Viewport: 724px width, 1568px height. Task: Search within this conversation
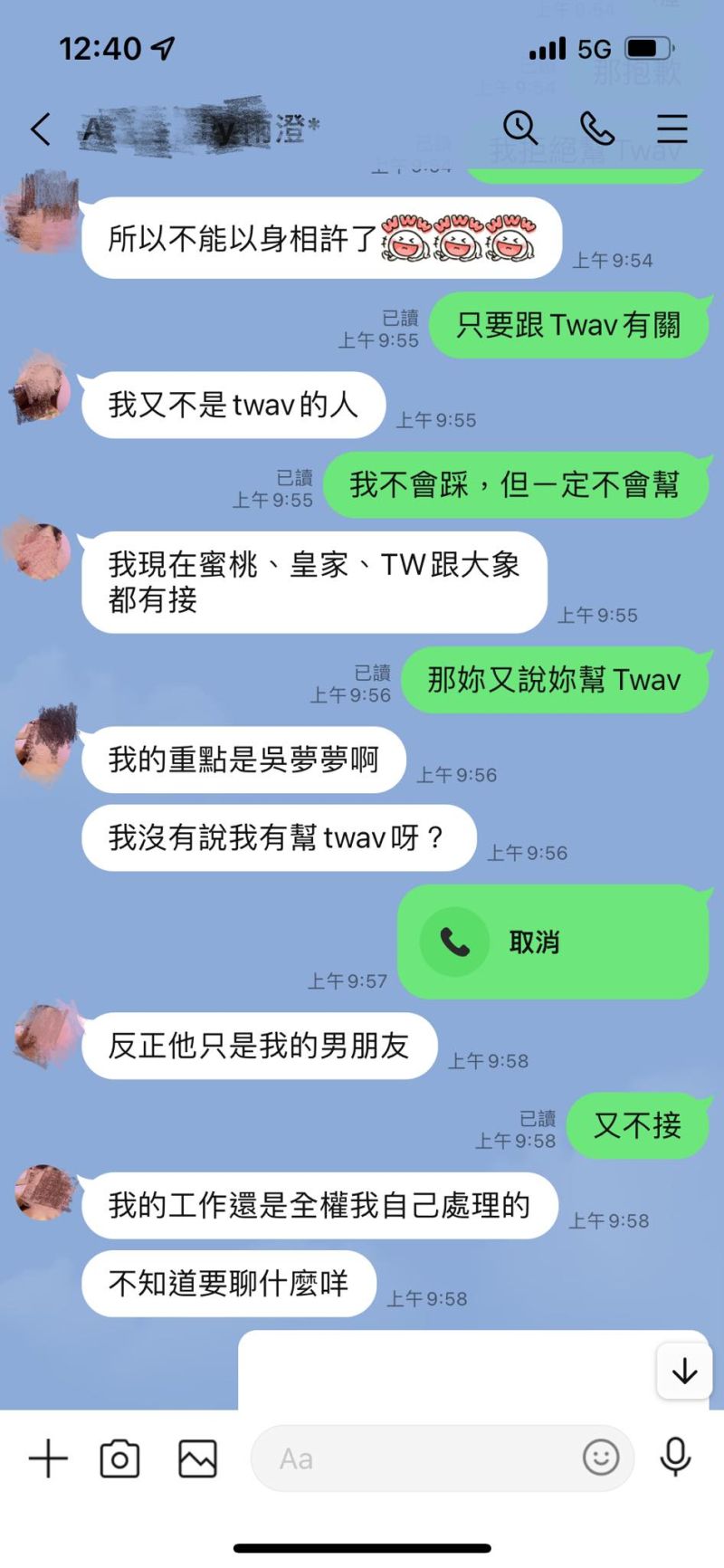(520, 129)
